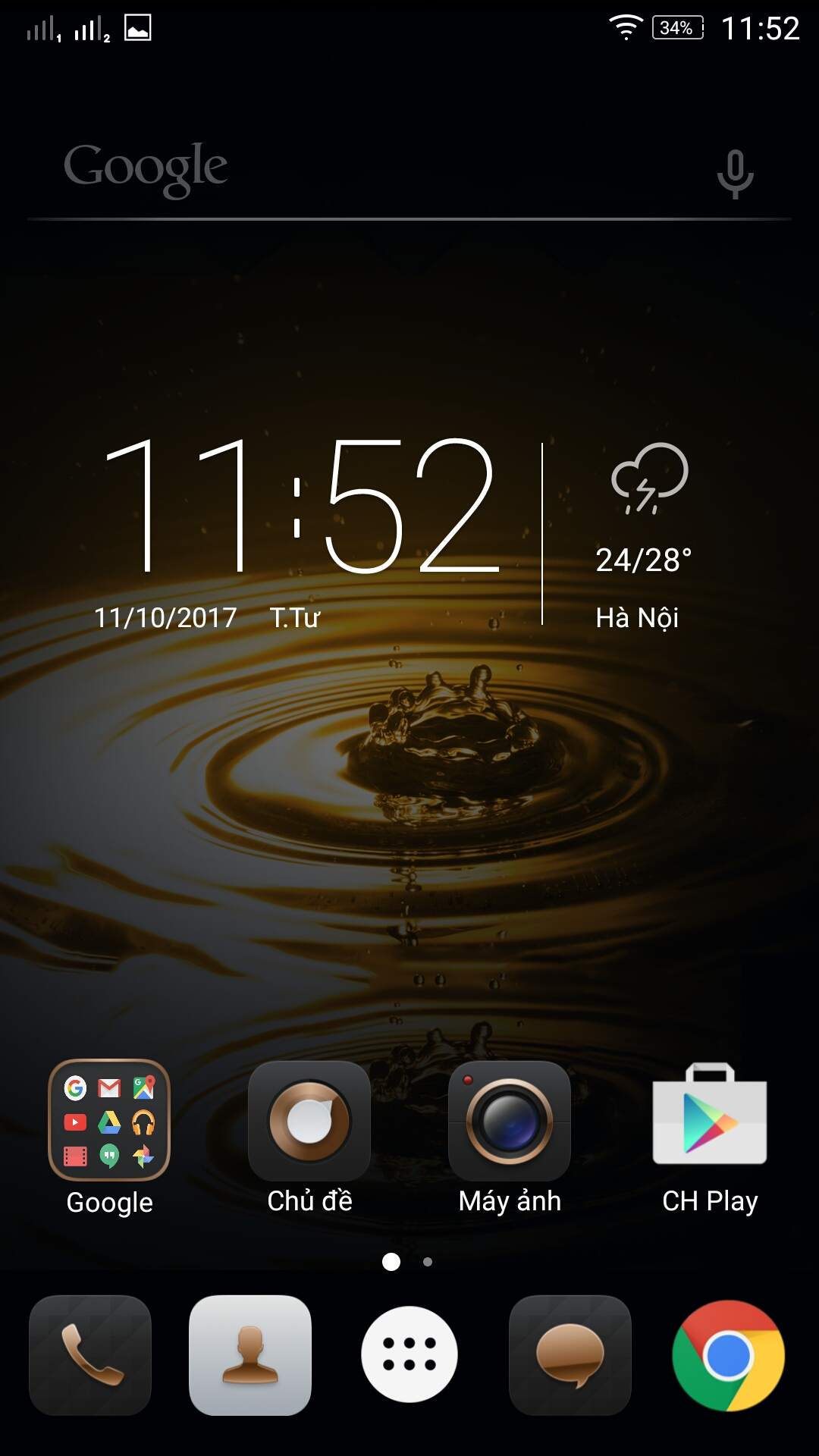819x1456 pixels.
Task: Go to the second home screen page dot
Action: coord(428,1262)
